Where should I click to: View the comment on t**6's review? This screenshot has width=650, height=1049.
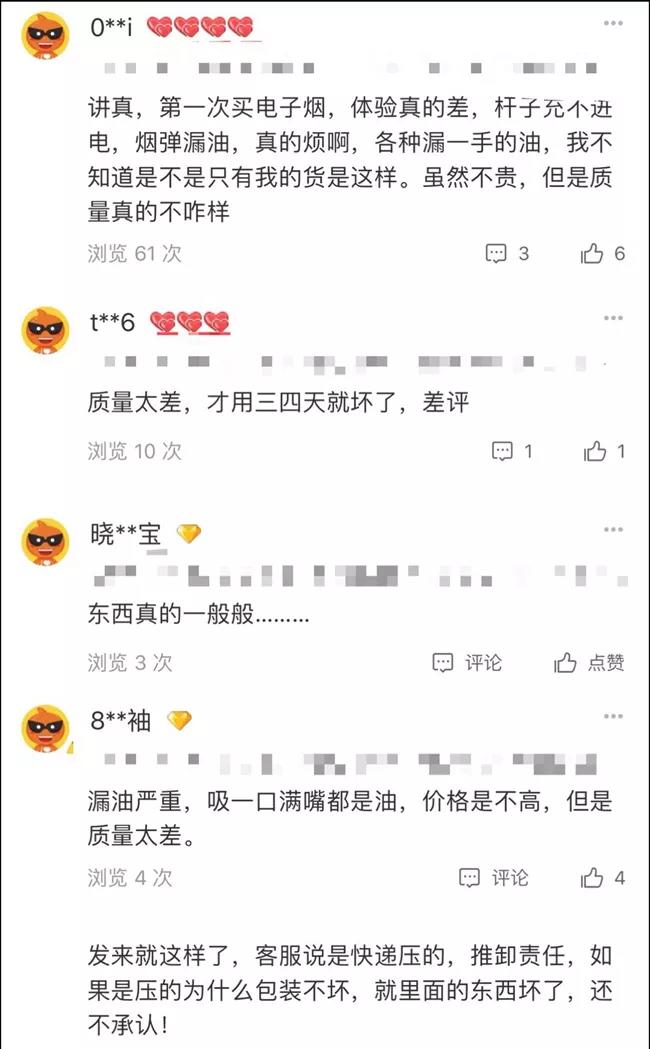(512, 452)
